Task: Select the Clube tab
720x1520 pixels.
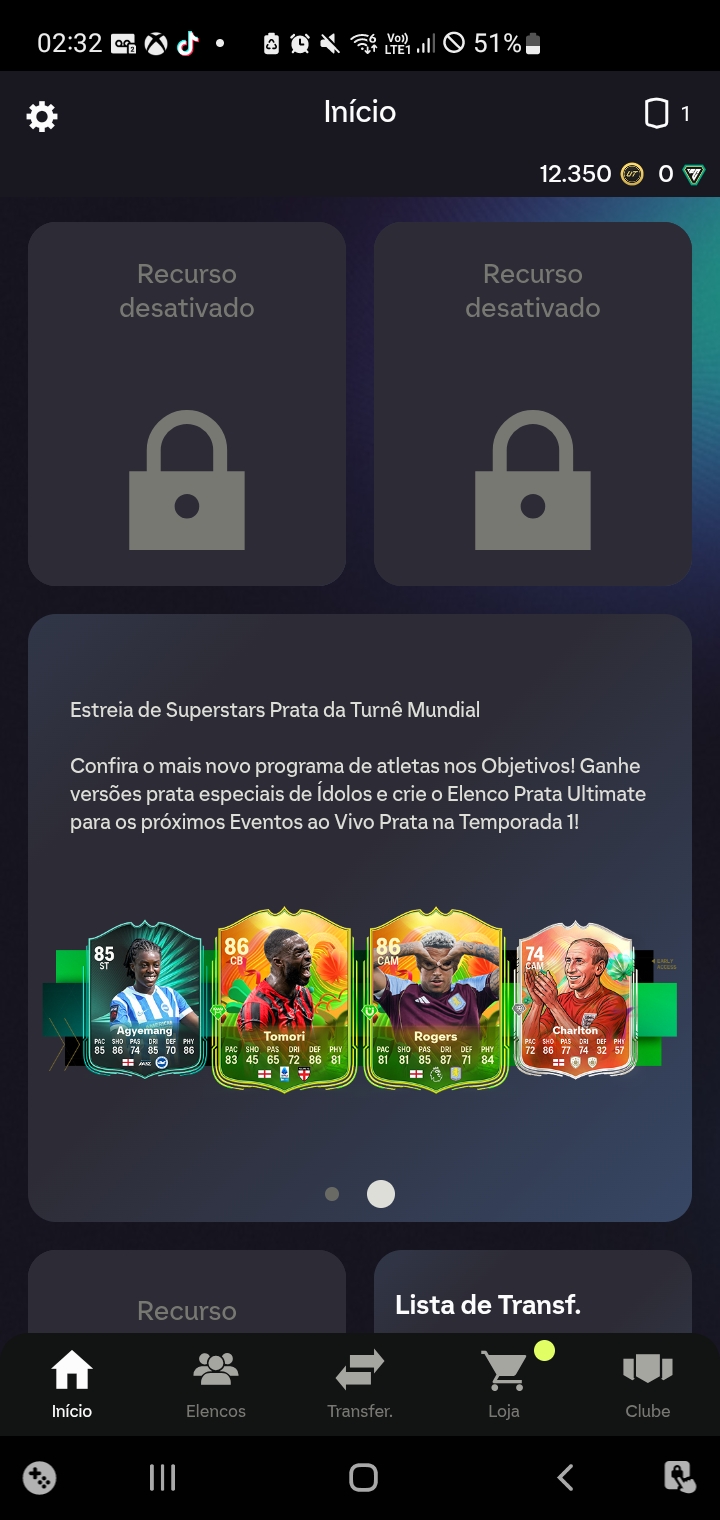Action: 648,1383
